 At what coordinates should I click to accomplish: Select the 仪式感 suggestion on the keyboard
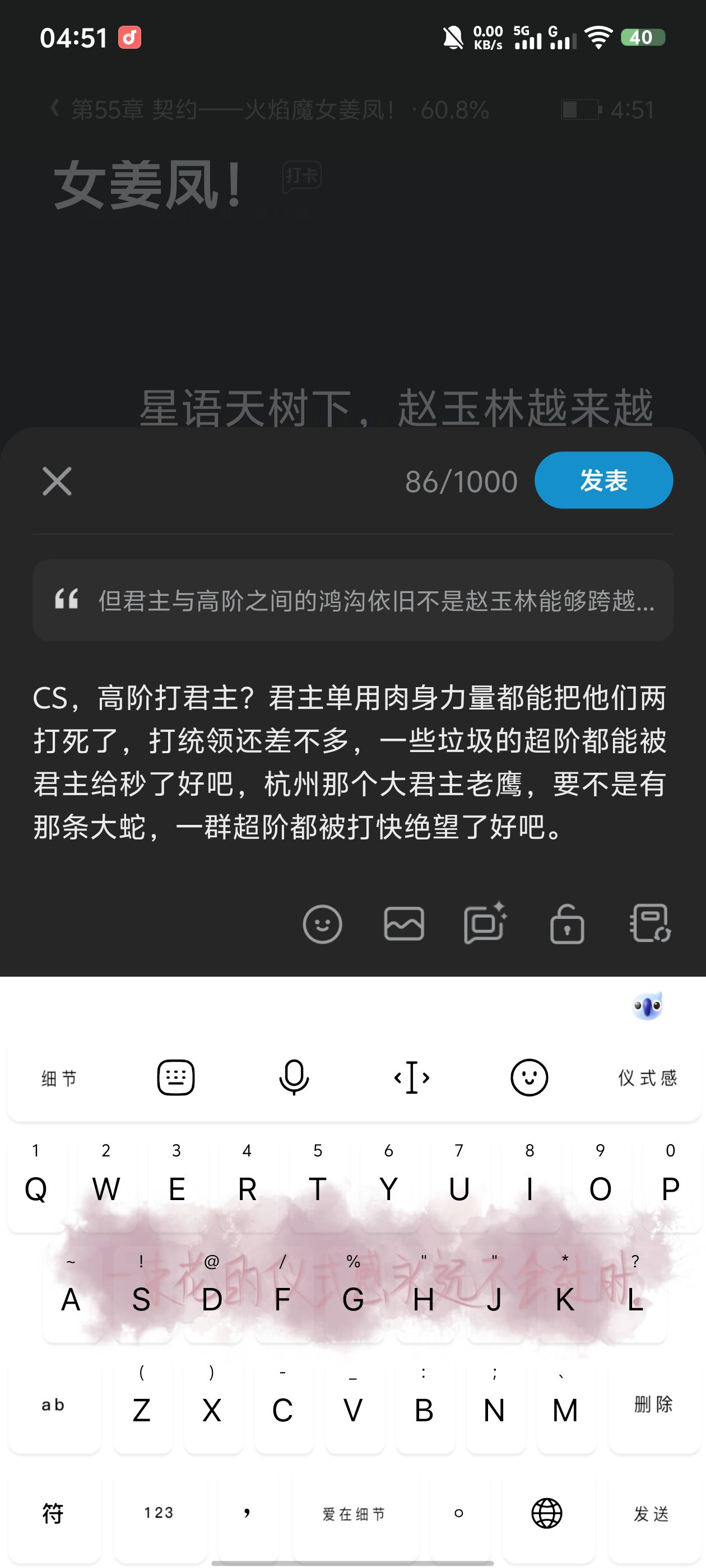[648, 1078]
